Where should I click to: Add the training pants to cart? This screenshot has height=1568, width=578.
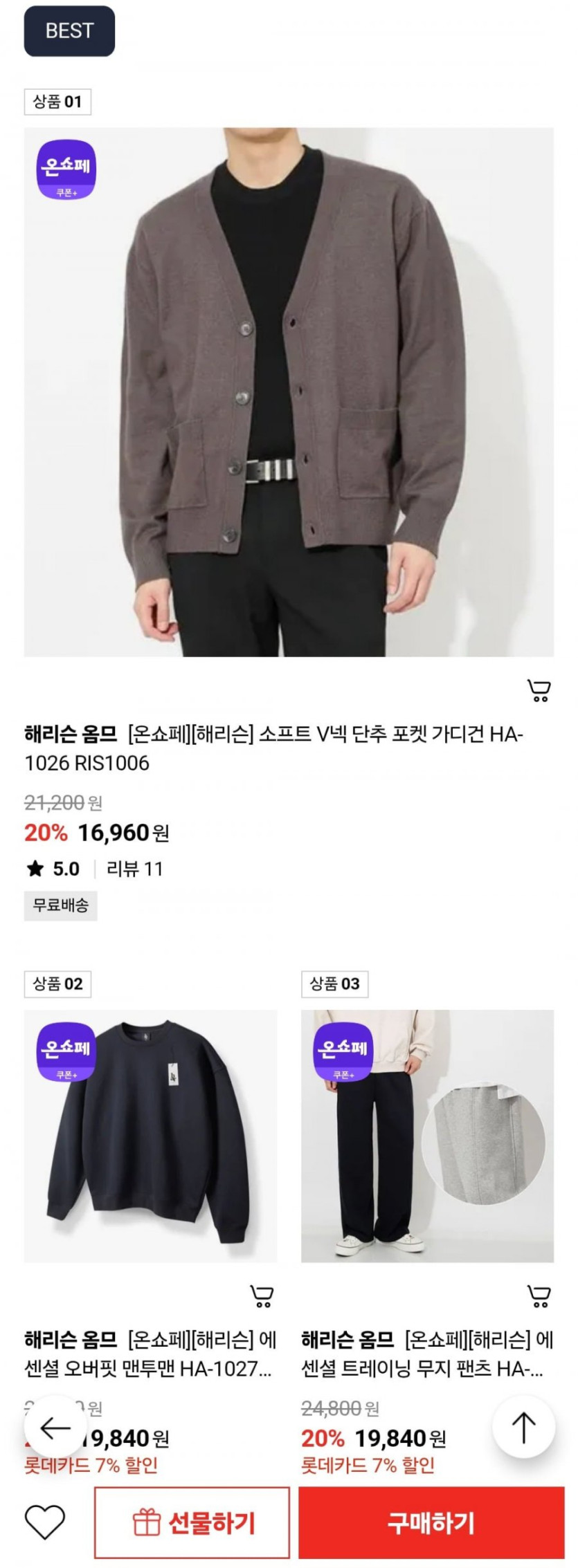tap(539, 1296)
